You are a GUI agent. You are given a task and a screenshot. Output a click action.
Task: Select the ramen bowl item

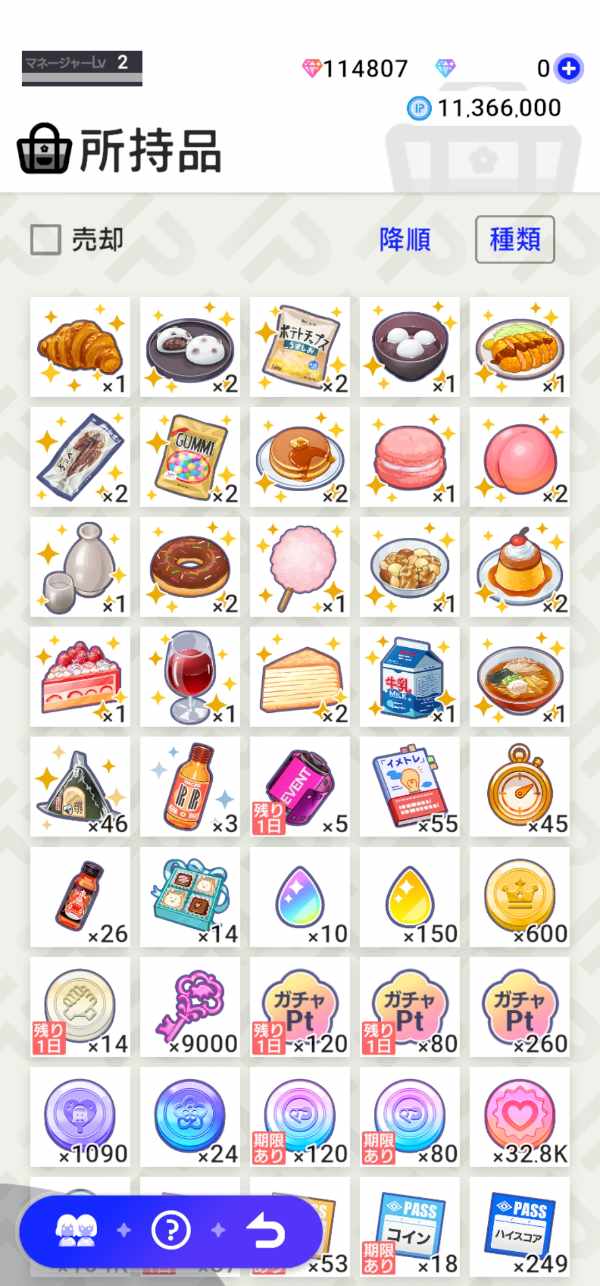520,676
